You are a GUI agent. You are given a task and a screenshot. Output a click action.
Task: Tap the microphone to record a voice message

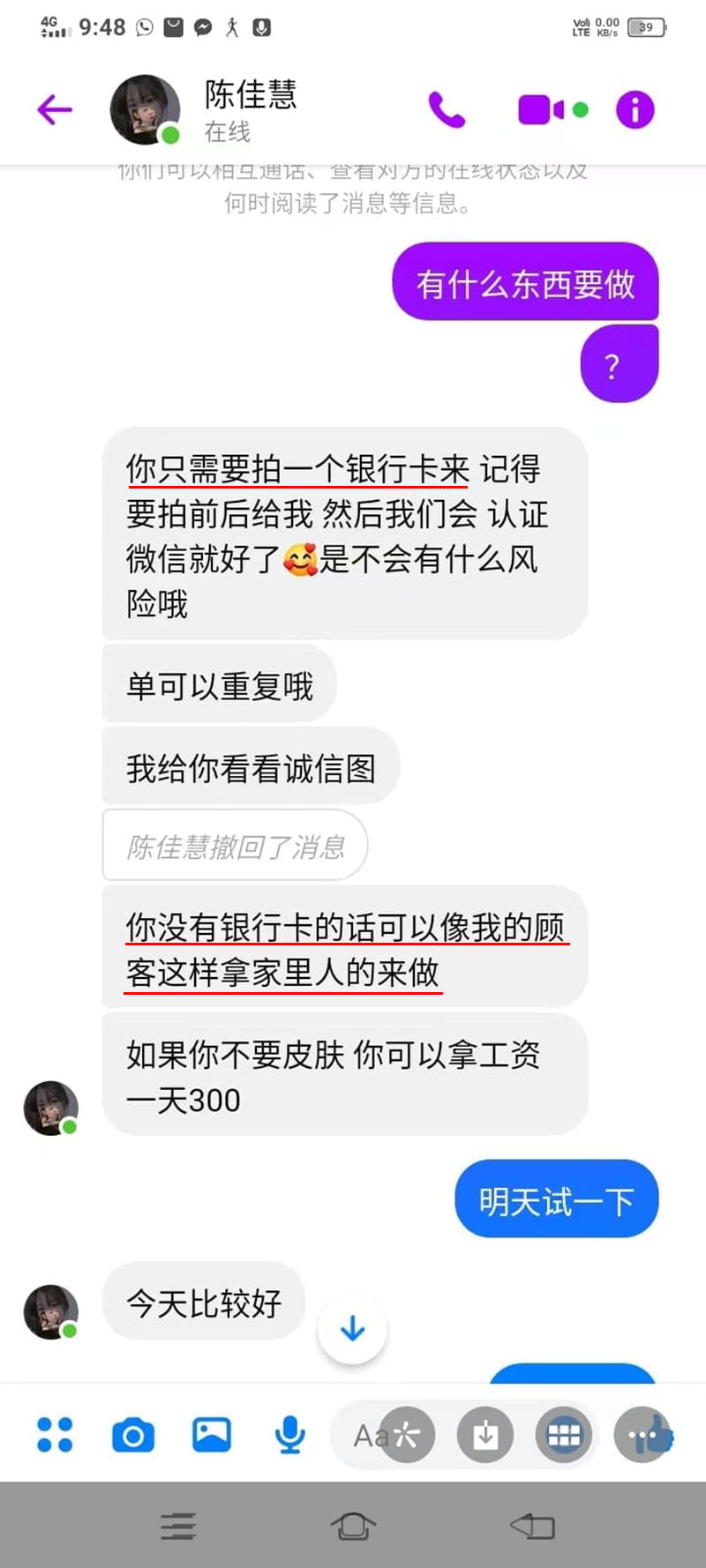[289, 1435]
